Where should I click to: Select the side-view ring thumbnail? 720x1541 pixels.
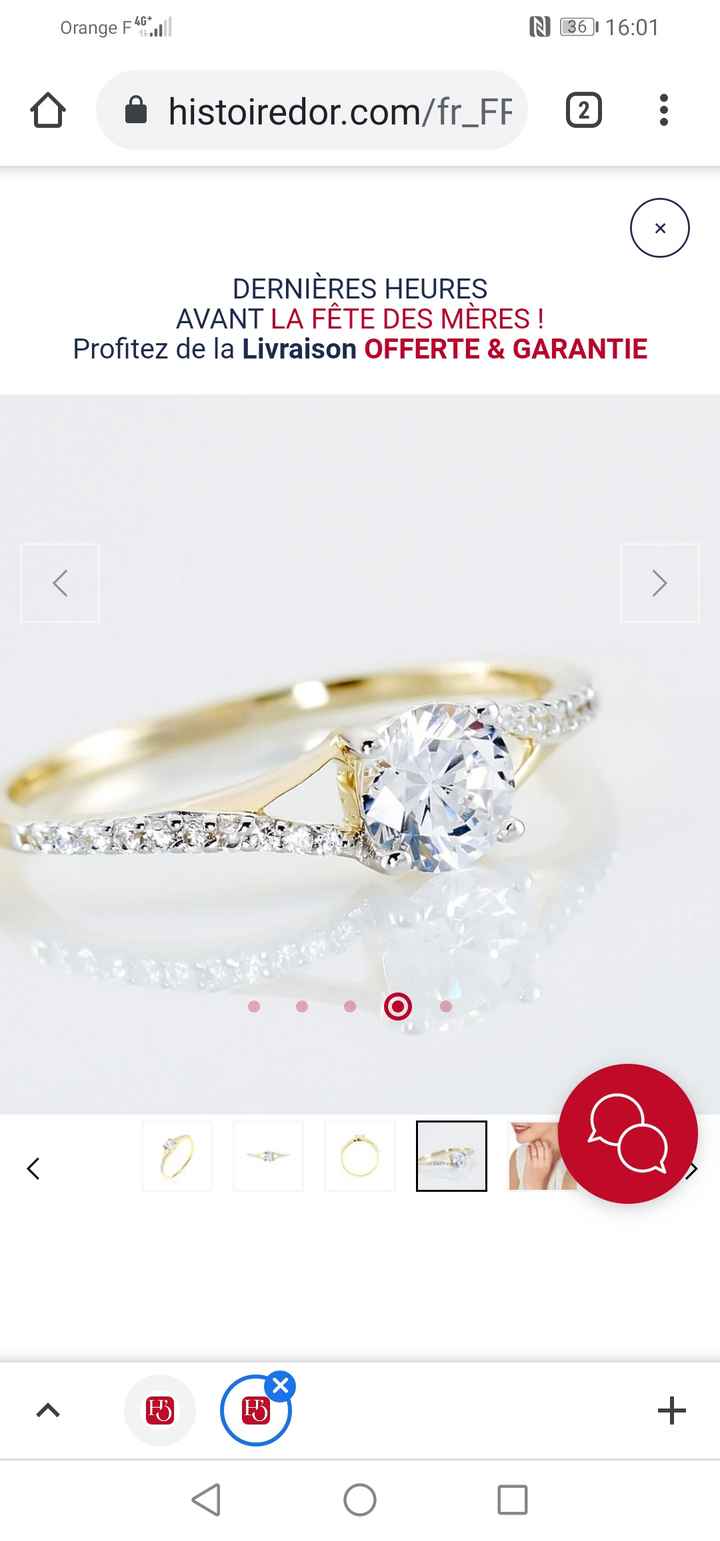[268, 1156]
